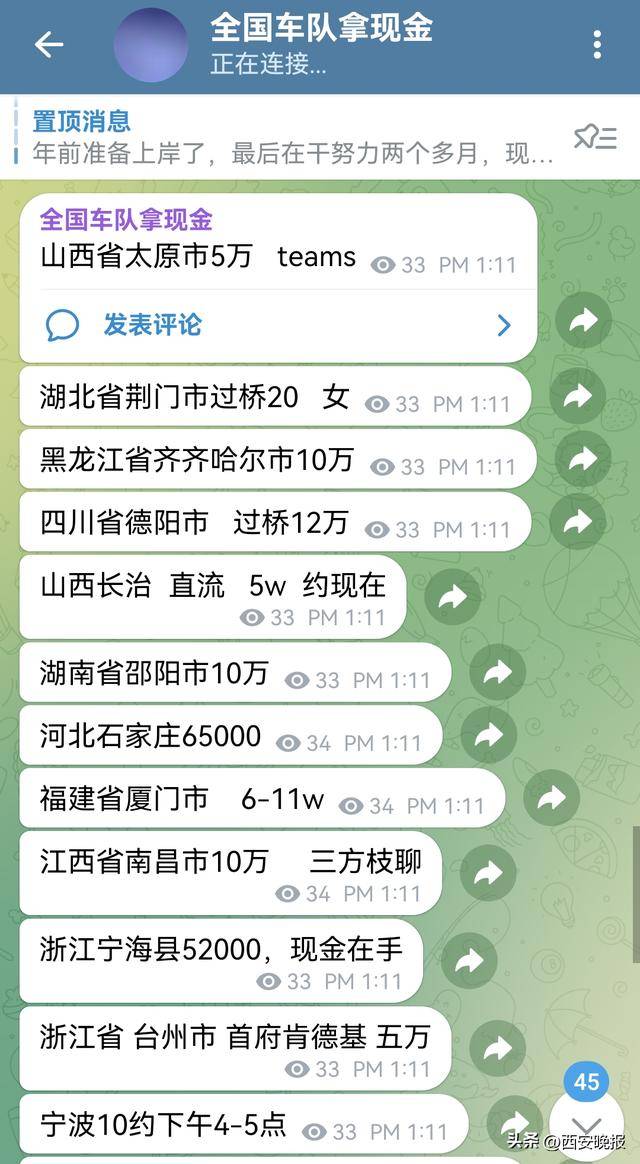Open the pinned message 置顶消息
This screenshot has height=1164, width=640.
[x=290, y=137]
